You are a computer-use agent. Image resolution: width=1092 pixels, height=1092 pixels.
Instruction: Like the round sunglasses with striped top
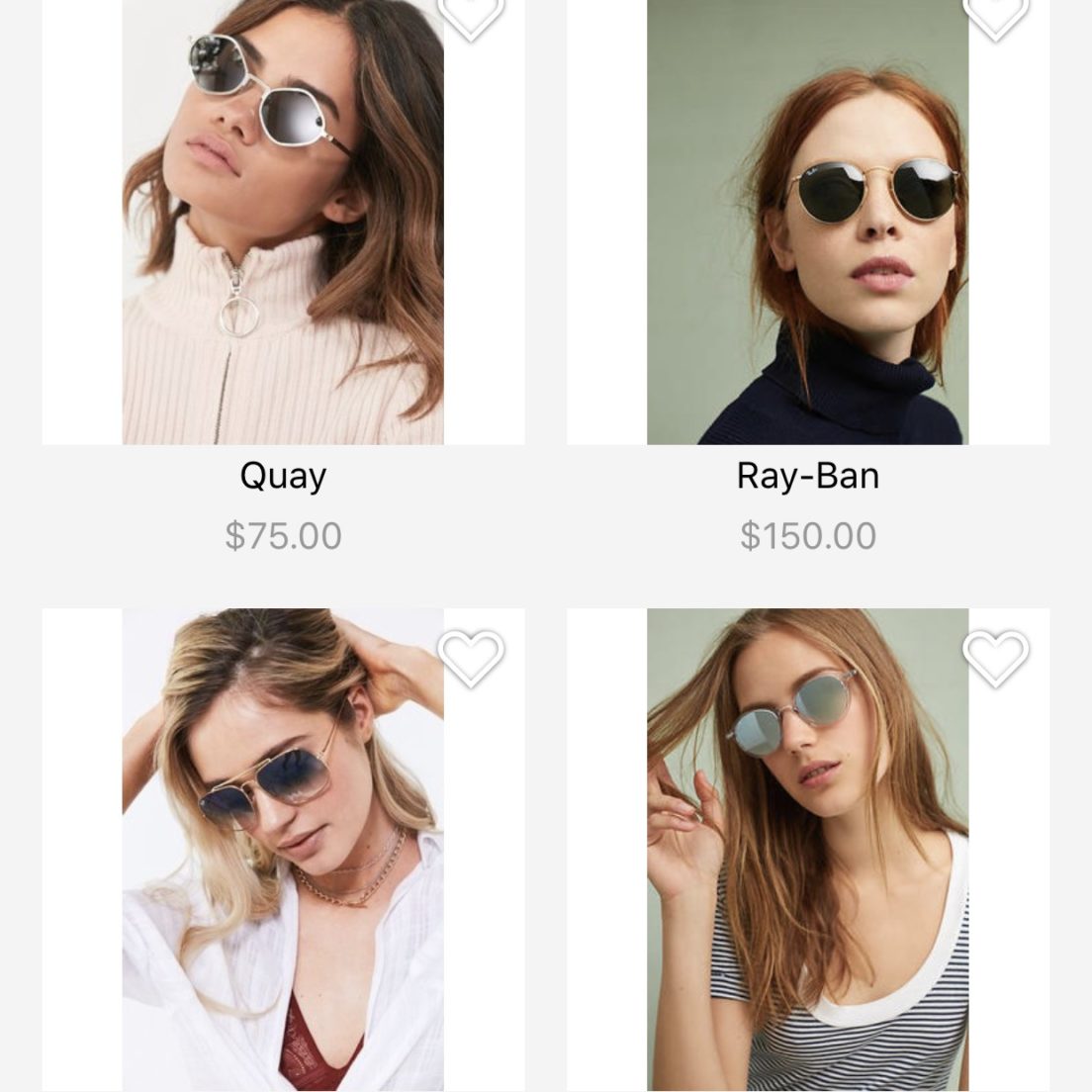[x=995, y=657]
